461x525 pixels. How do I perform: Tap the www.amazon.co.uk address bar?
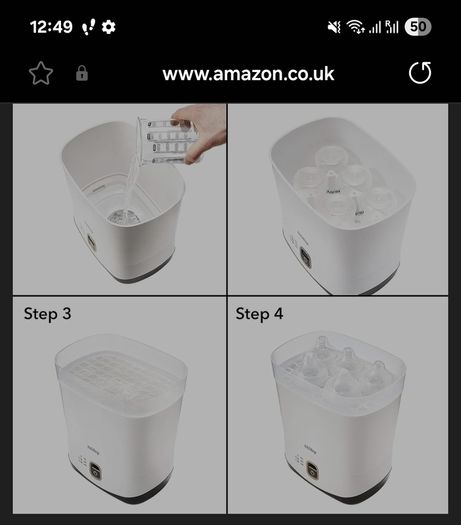248,74
